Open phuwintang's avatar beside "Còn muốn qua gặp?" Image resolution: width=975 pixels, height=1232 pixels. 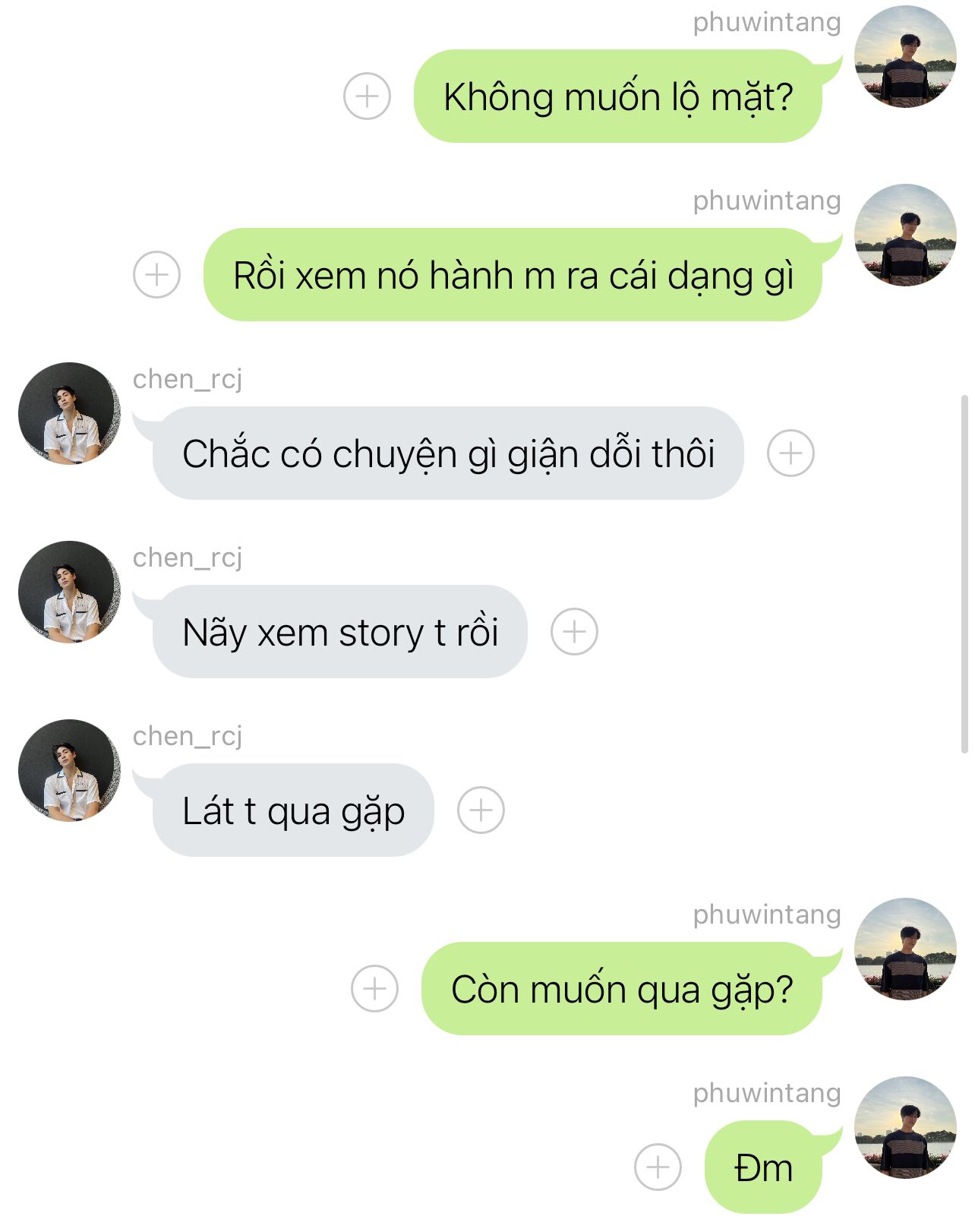(905, 949)
